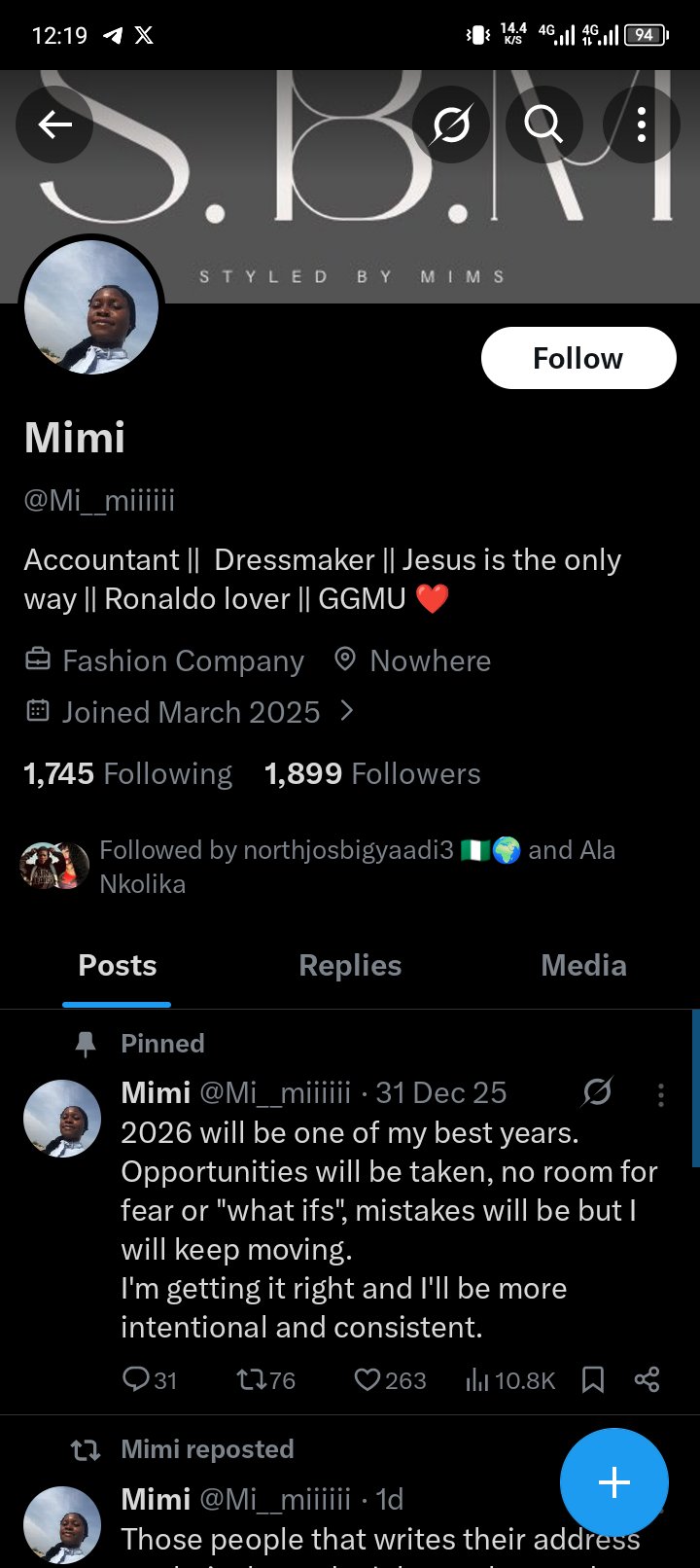
Task: Bookmark the pinned 2026 post
Action: pos(593,1379)
